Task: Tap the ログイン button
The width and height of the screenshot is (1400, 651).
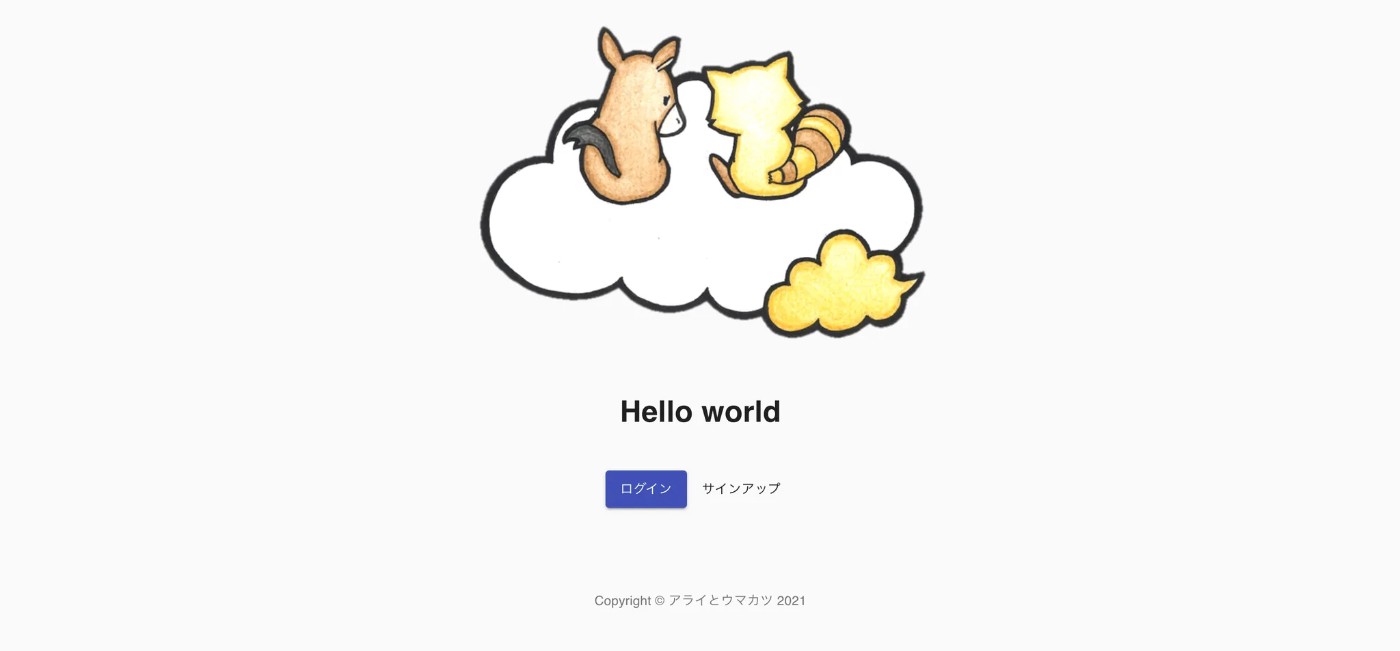Action: tap(645, 489)
